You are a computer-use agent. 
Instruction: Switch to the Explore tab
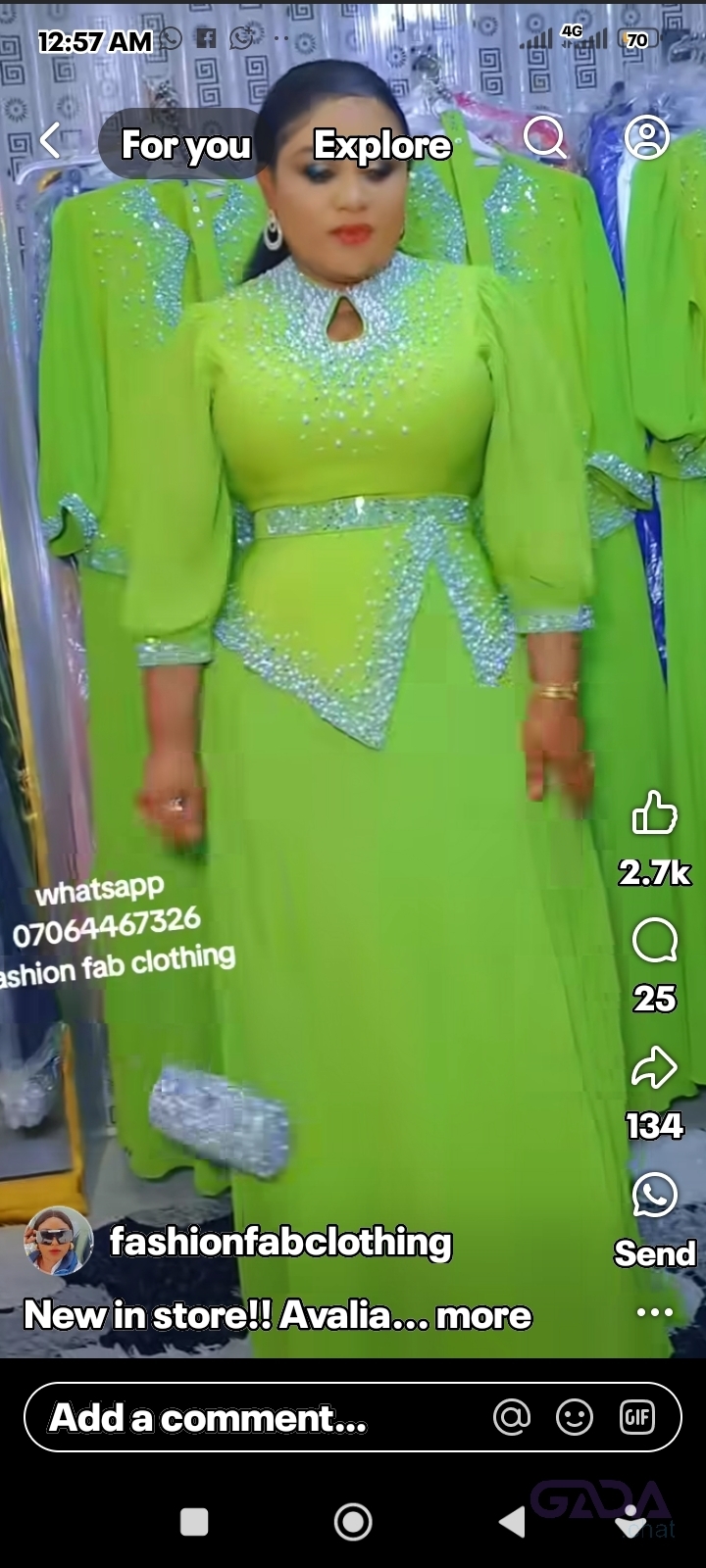pos(381,145)
